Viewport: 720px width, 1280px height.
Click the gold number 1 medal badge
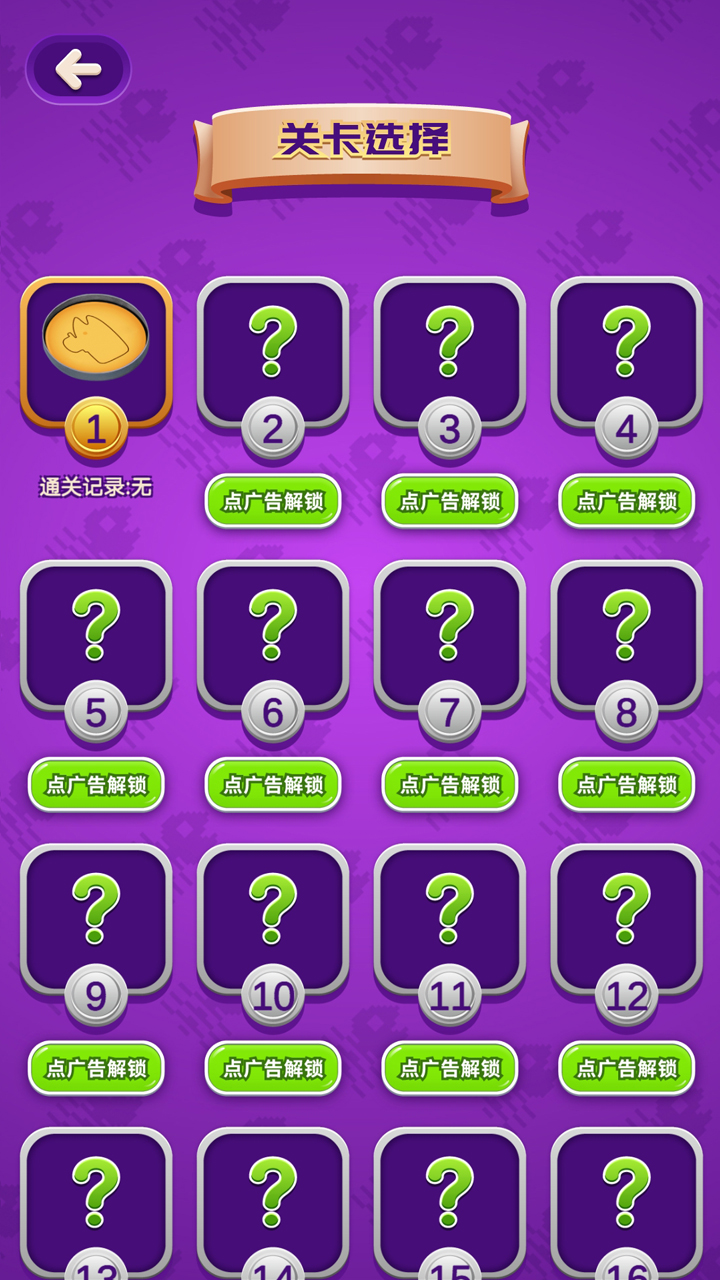tap(96, 428)
